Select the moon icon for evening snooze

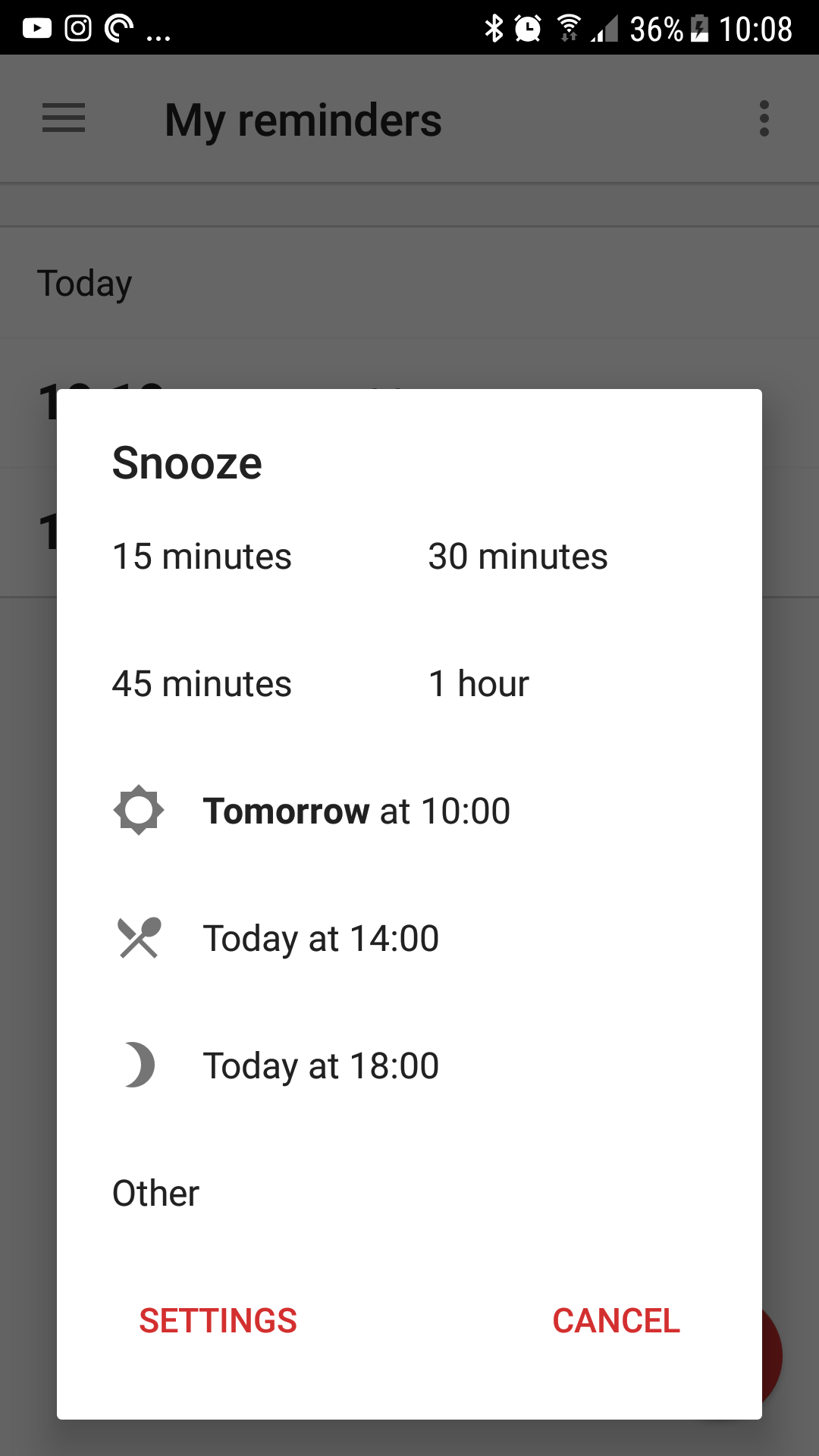coord(138,1065)
